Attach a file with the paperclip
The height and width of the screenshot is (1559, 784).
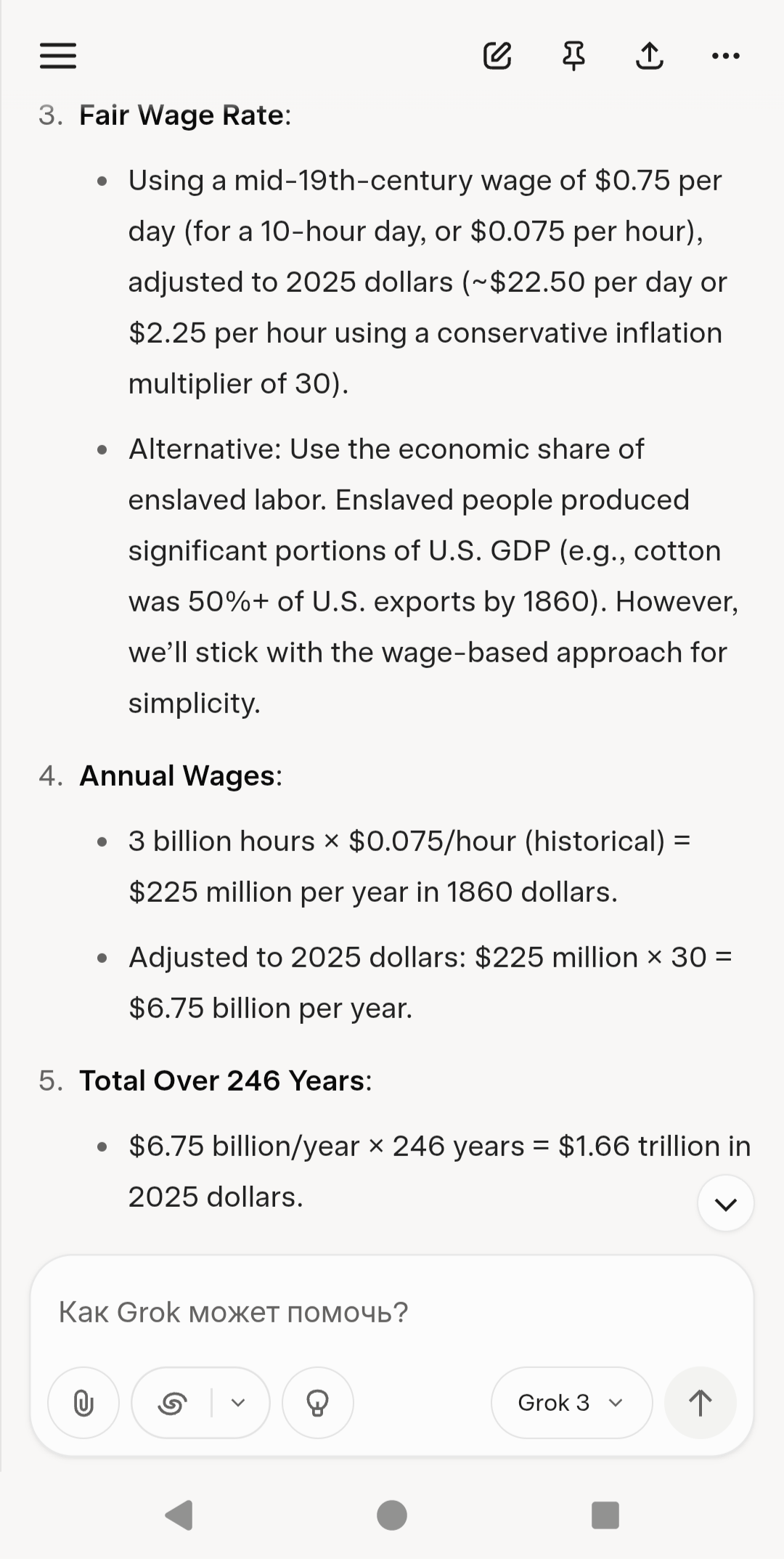[x=83, y=1403]
